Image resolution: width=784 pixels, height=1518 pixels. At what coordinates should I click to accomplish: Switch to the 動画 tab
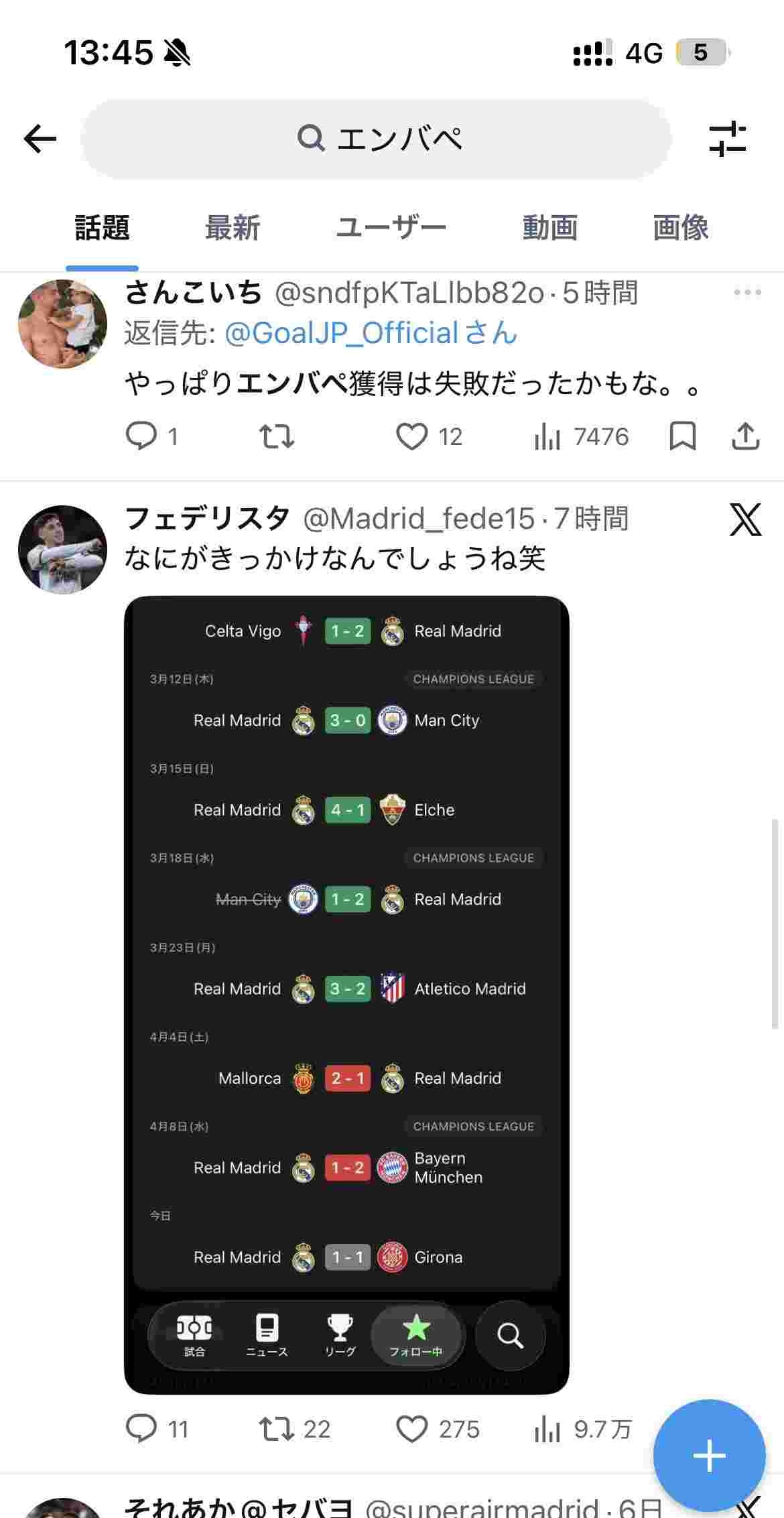549,228
